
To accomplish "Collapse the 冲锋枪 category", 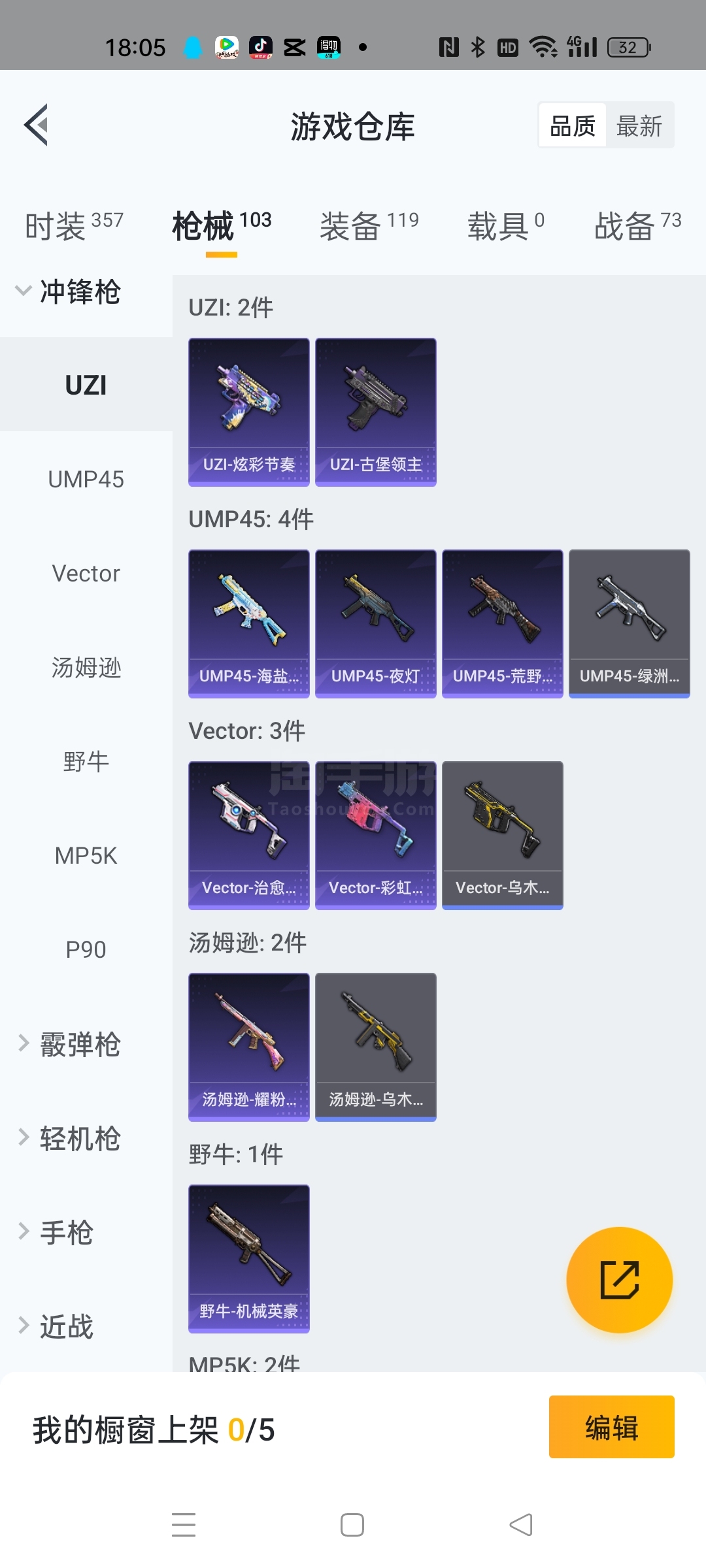I will click(x=69, y=291).
